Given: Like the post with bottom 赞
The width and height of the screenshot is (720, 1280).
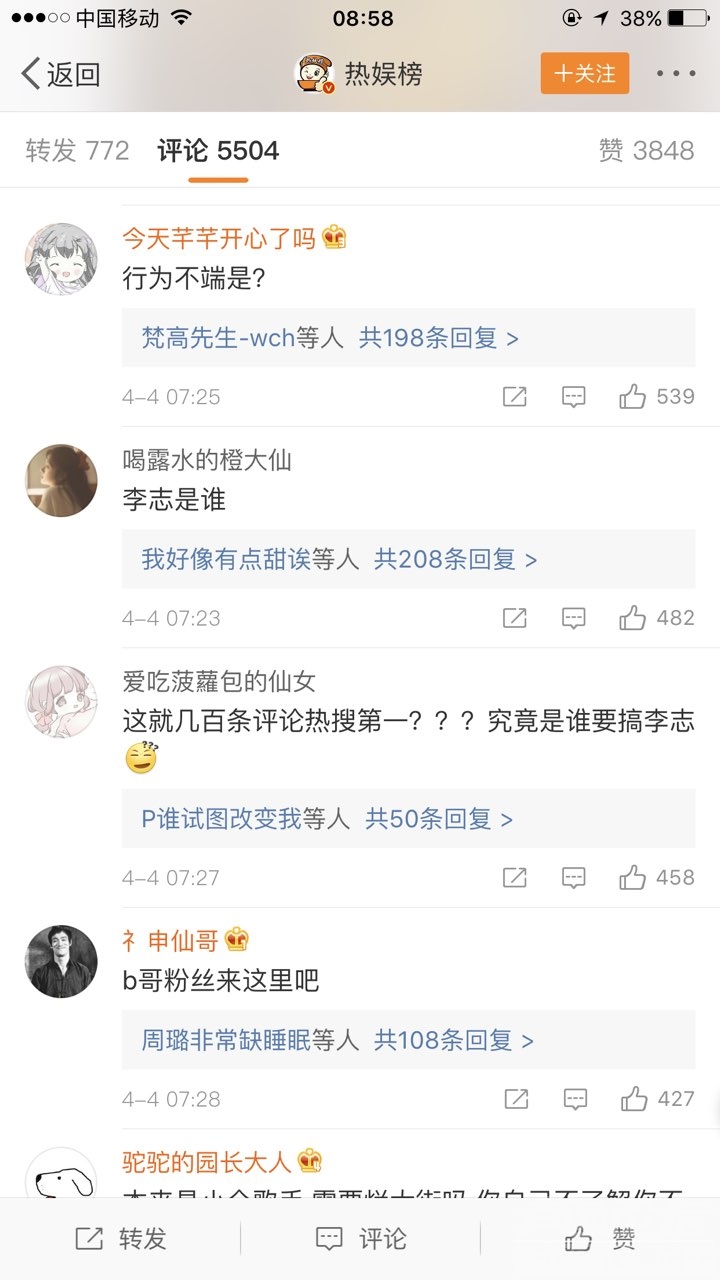Looking at the screenshot, I should pyautogui.click(x=600, y=1239).
